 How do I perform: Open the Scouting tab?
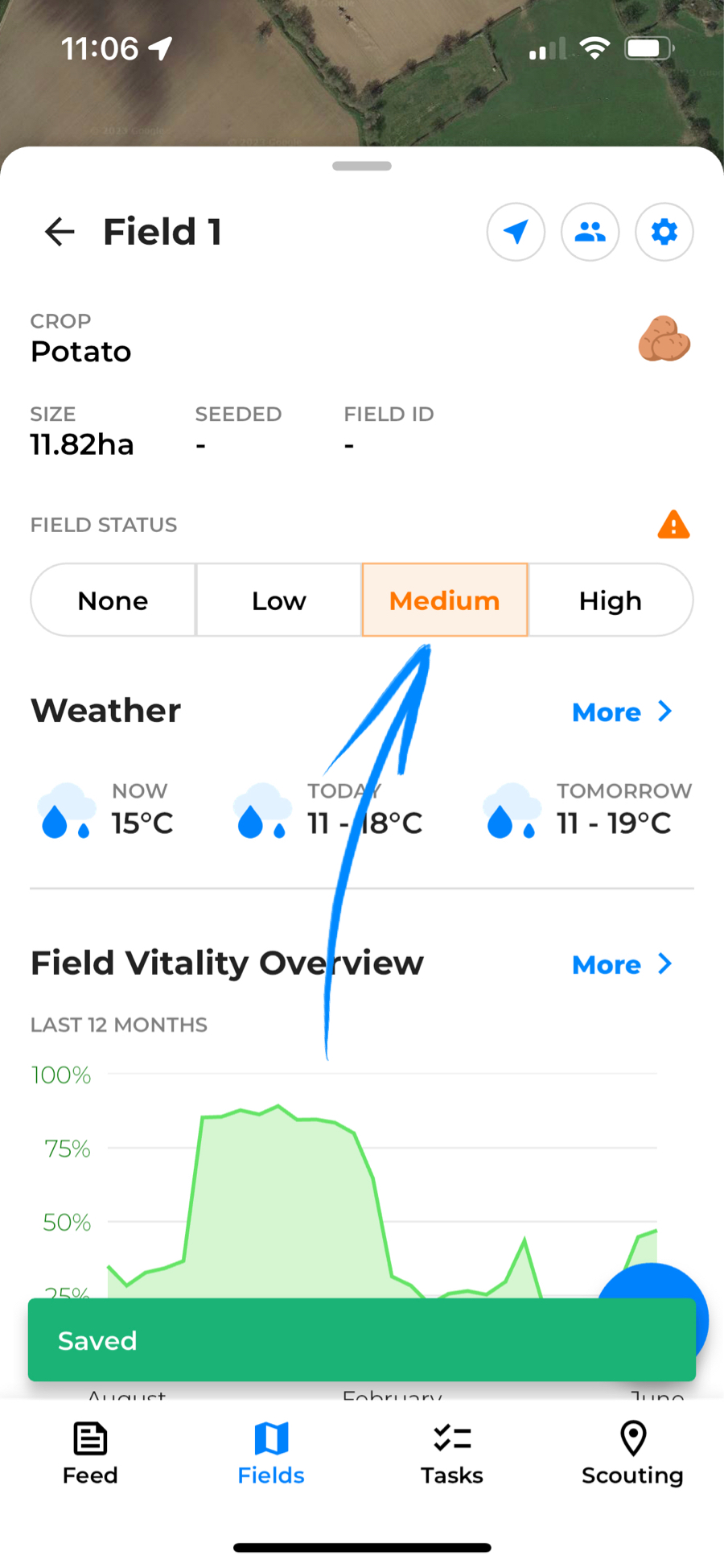632,1454
